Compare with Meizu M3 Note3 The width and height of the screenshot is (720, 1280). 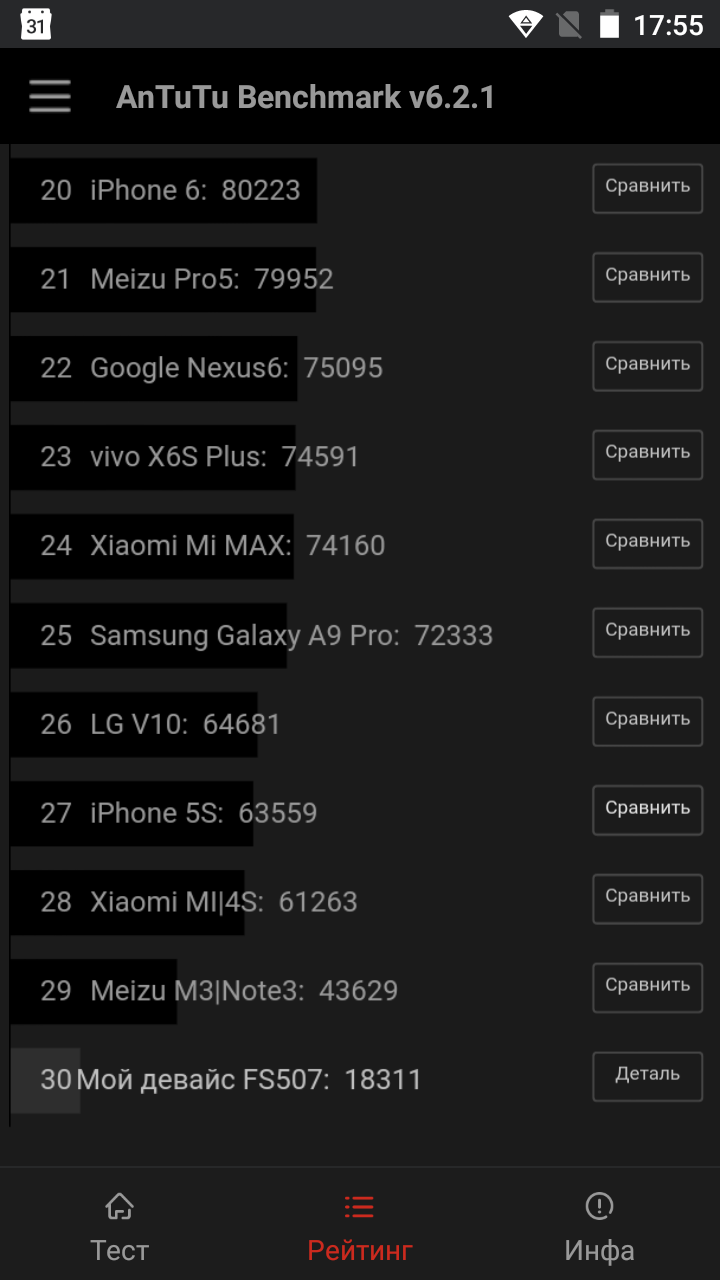coord(647,987)
